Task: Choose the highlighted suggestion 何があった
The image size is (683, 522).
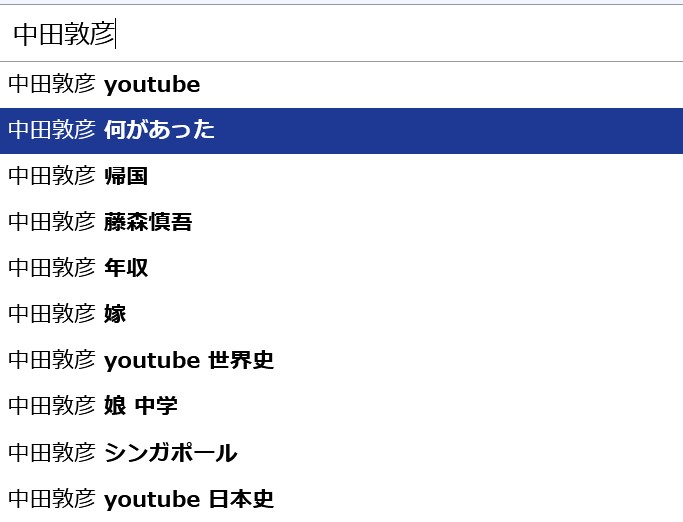Action: point(342,131)
